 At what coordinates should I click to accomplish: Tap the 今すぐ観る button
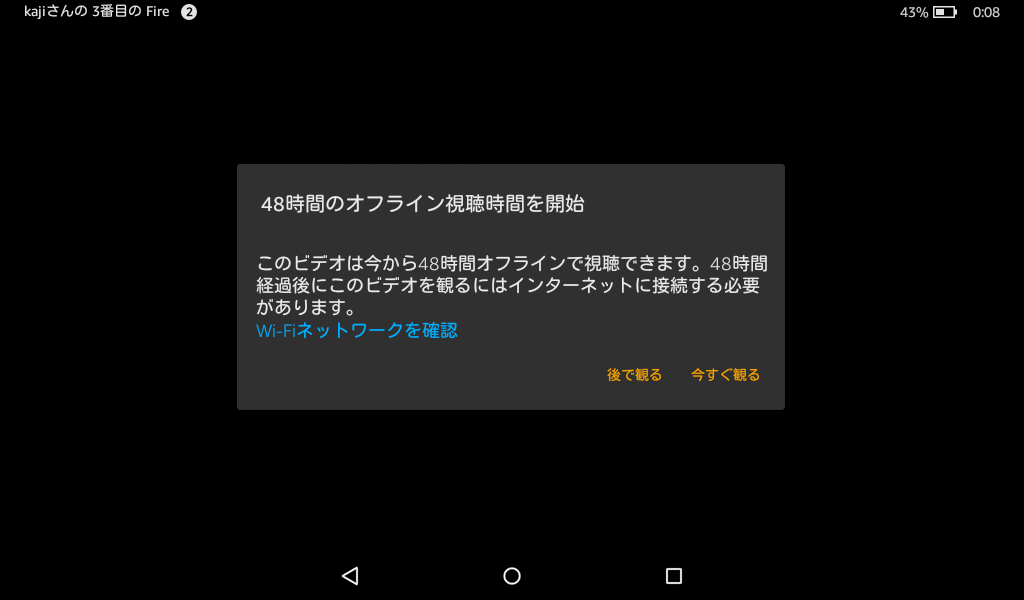725,375
